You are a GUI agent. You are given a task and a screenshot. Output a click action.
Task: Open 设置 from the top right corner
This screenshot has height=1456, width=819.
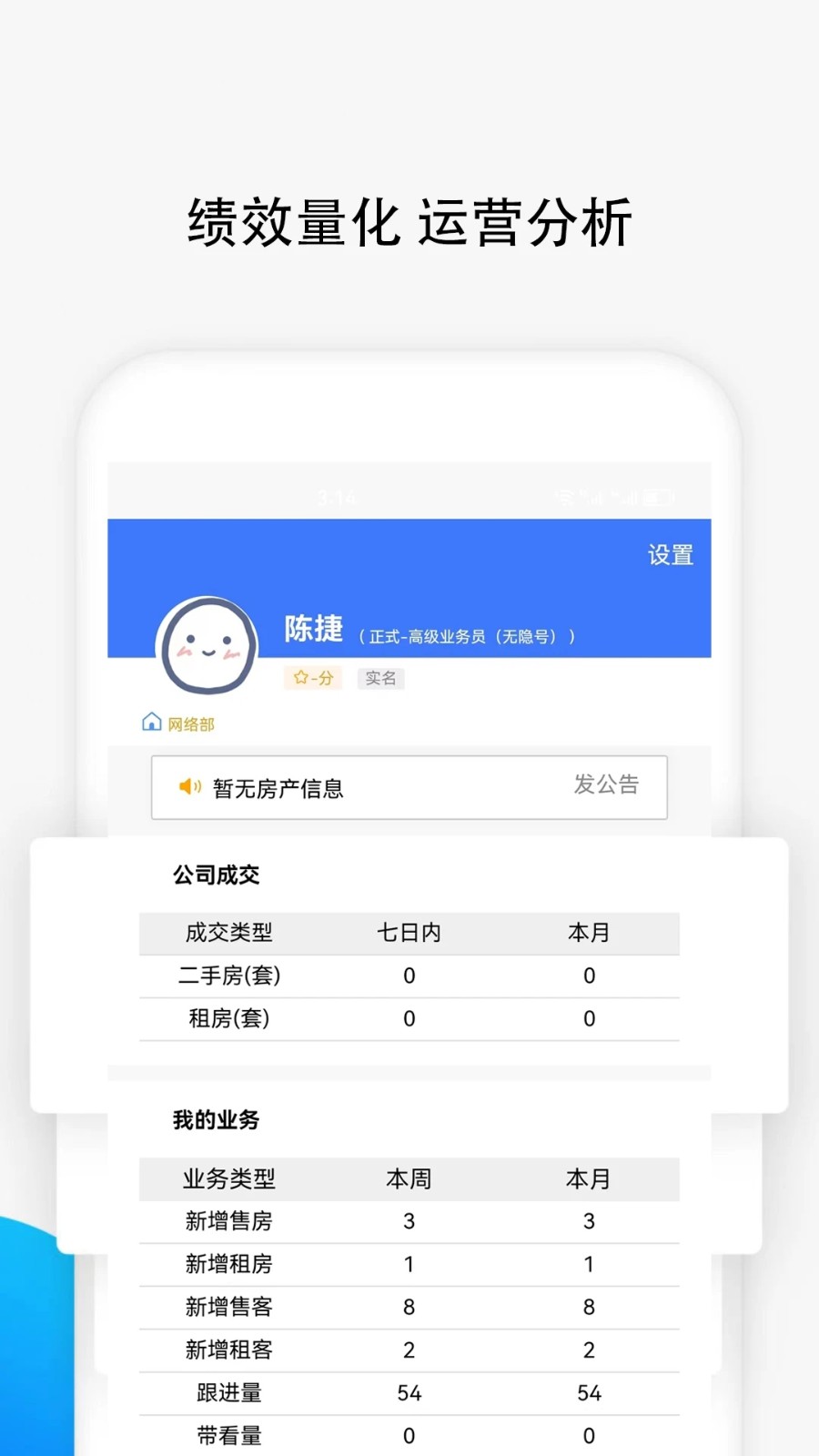coord(671,554)
